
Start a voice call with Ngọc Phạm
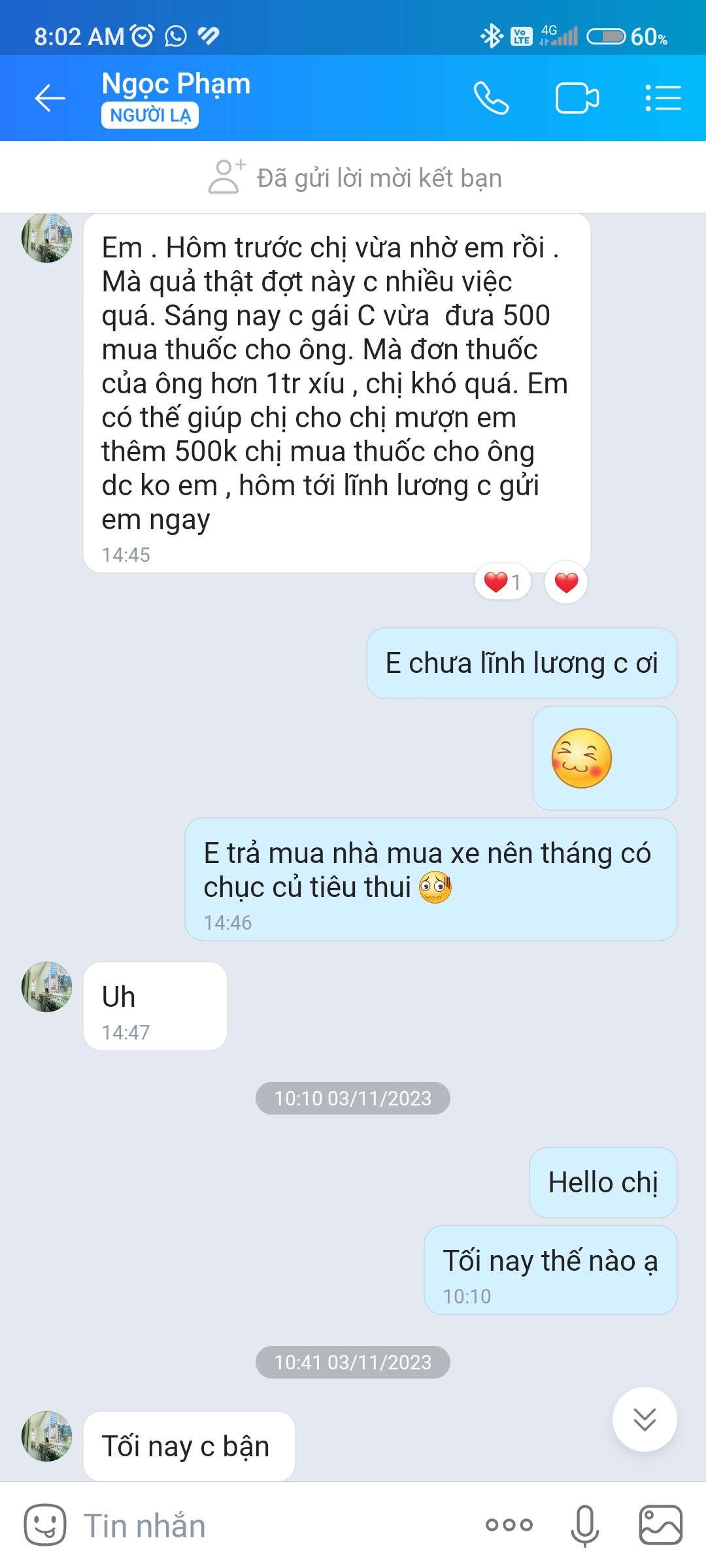click(x=491, y=99)
